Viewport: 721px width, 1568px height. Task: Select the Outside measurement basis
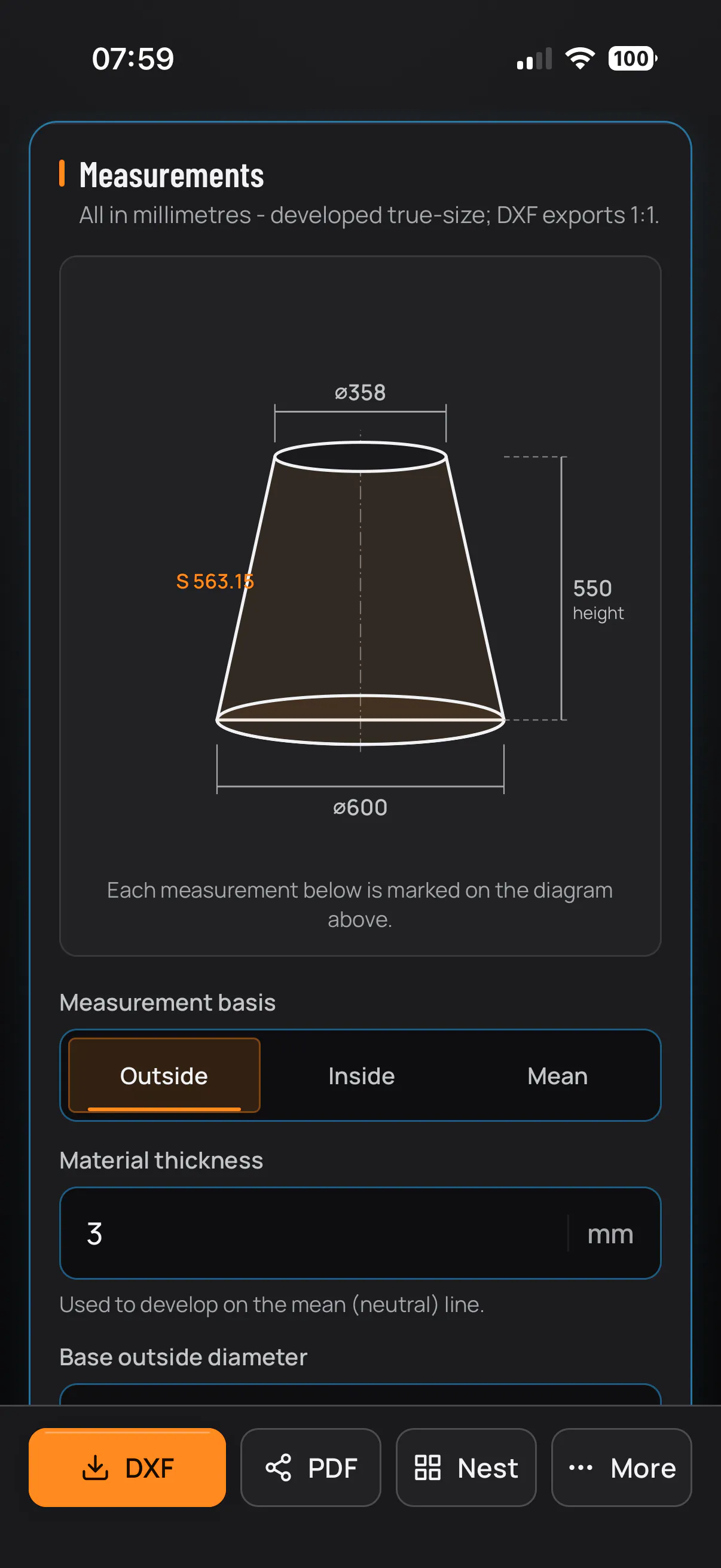(164, 1075)
